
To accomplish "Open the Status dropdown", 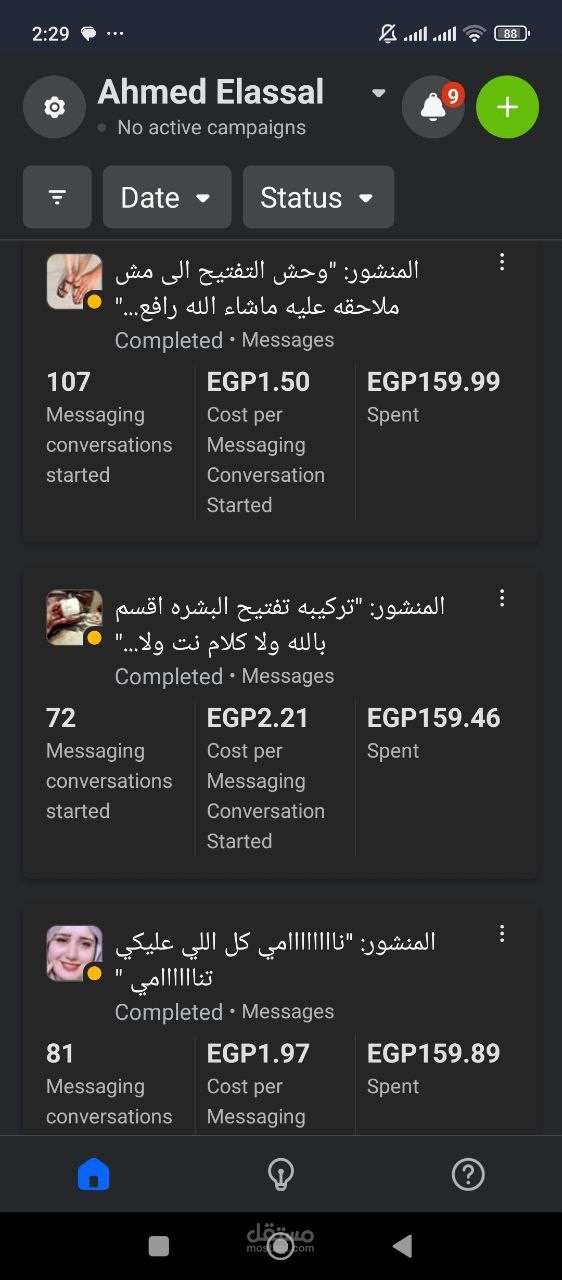I will pos(318,197).
